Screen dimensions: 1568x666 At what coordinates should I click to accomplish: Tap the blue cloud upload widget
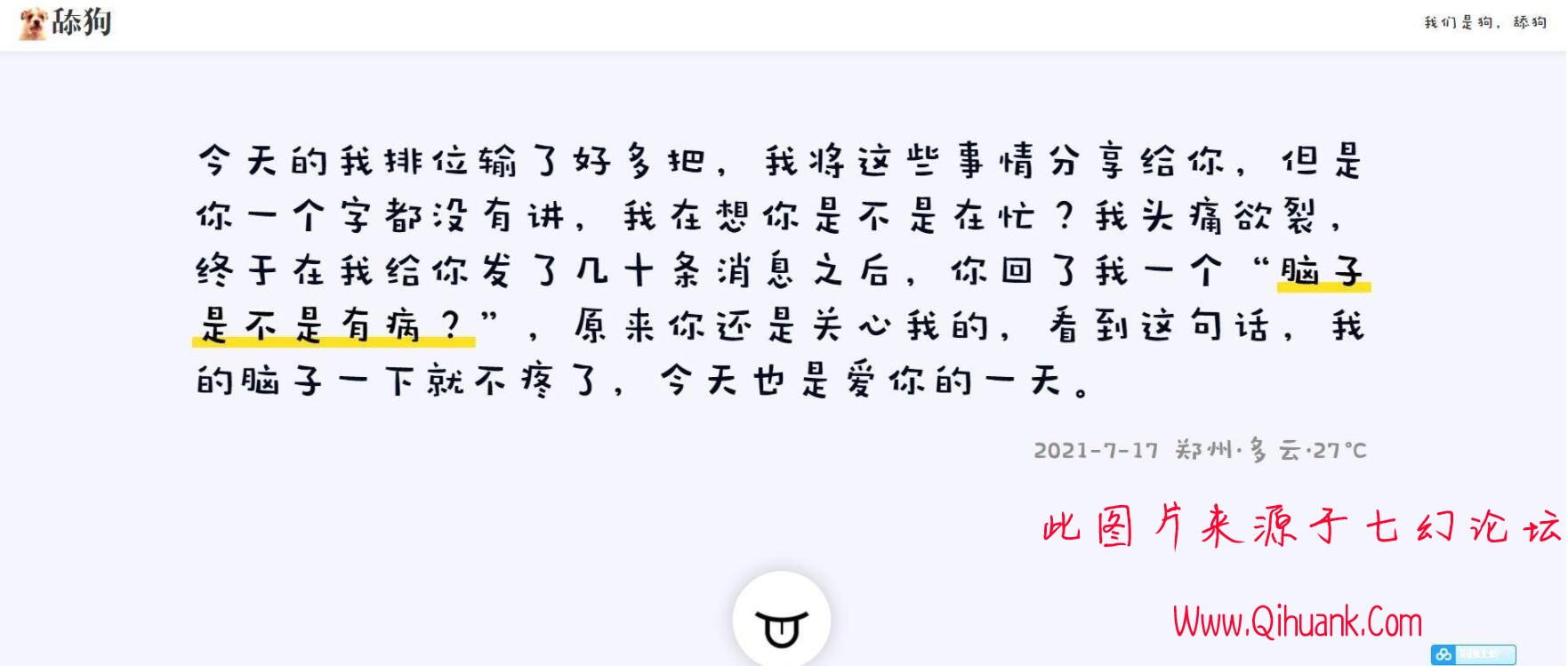[x=1473, y=654]
